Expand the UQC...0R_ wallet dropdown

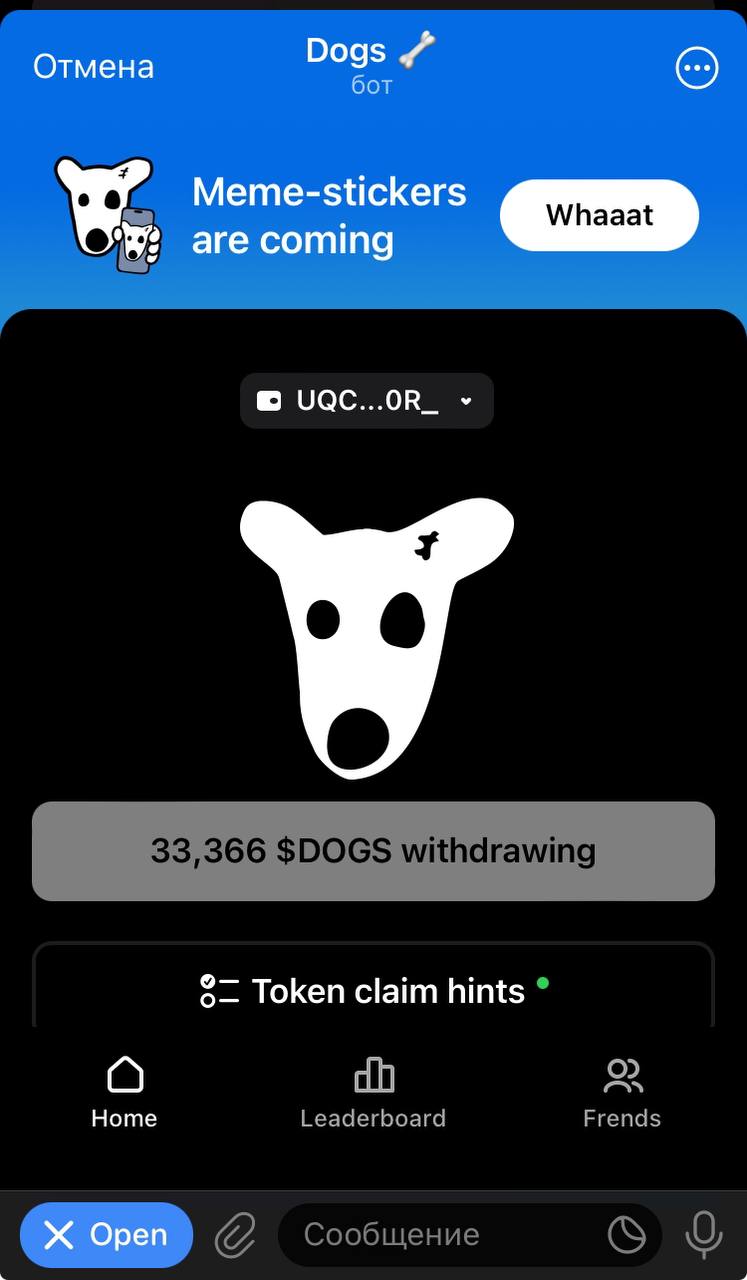tap(367, 401)
